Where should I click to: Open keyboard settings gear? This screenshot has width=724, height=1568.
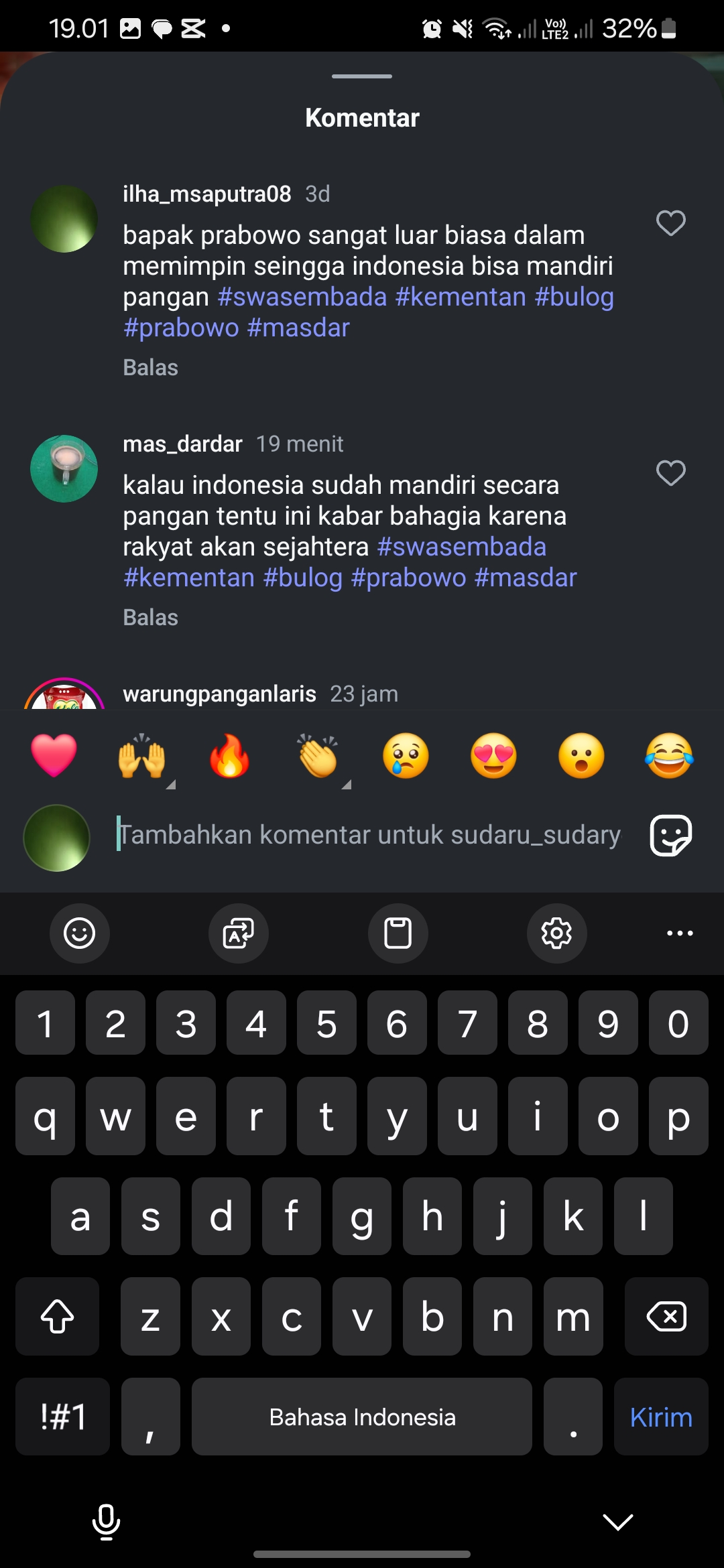[x=556, y=933]
